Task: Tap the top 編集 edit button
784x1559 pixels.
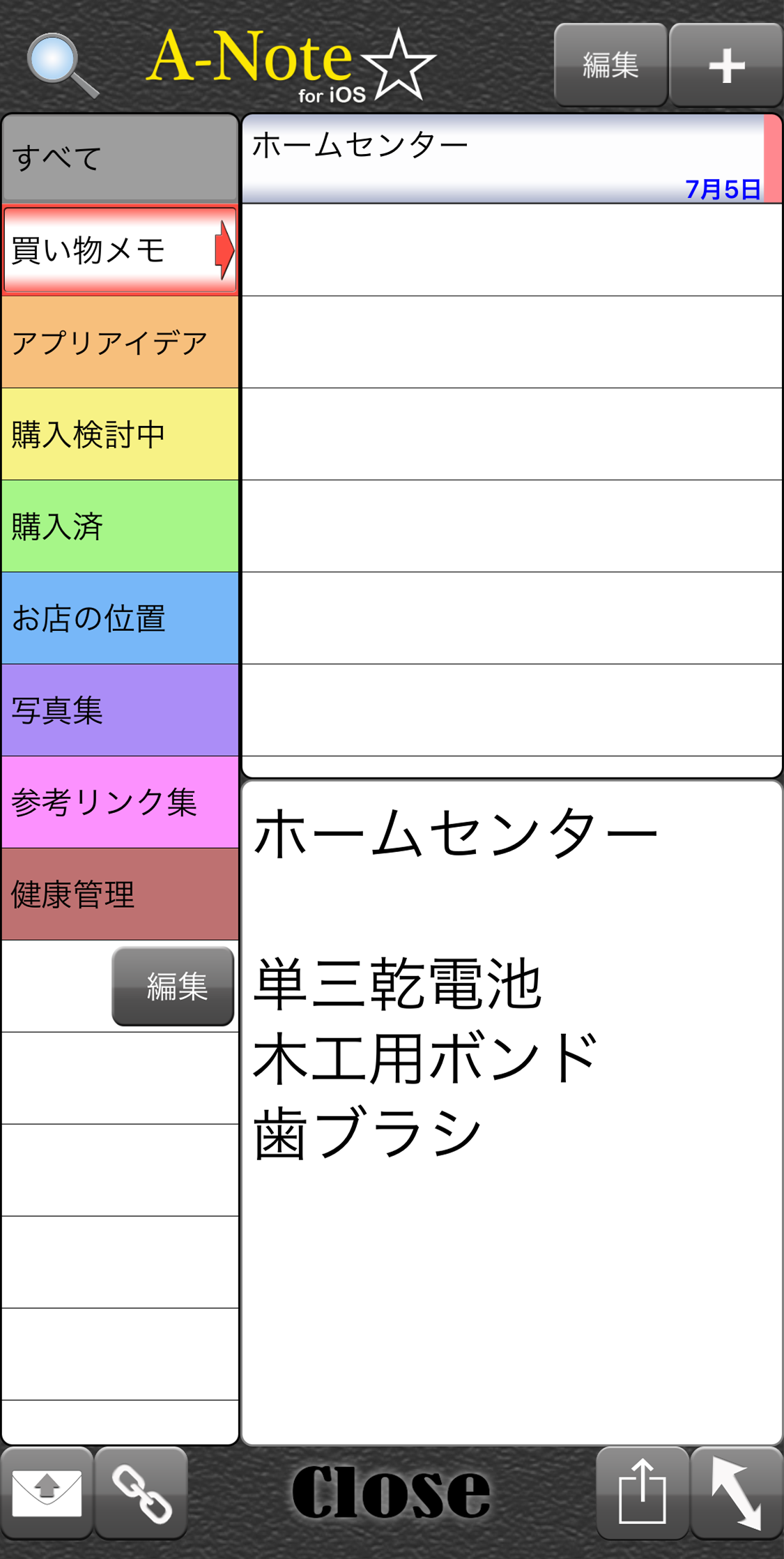Action: click(x=610, y=65)
